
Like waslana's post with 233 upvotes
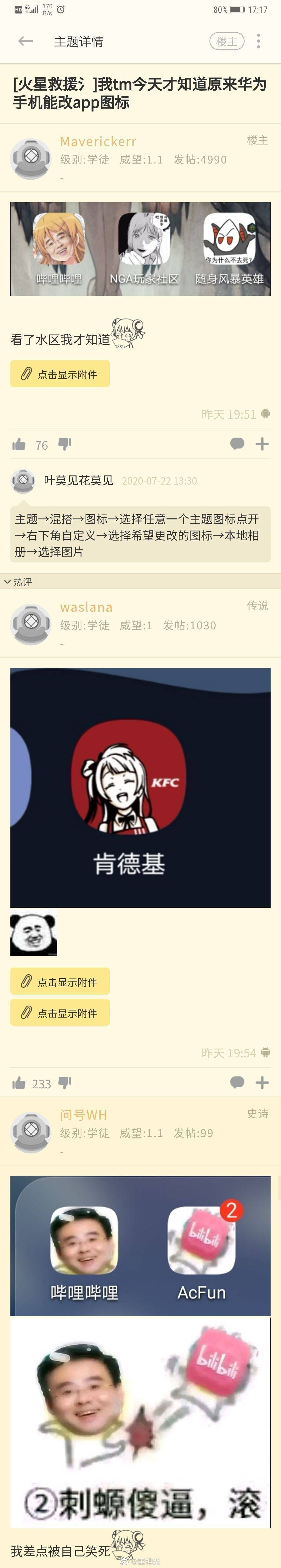click(19, 1083)
